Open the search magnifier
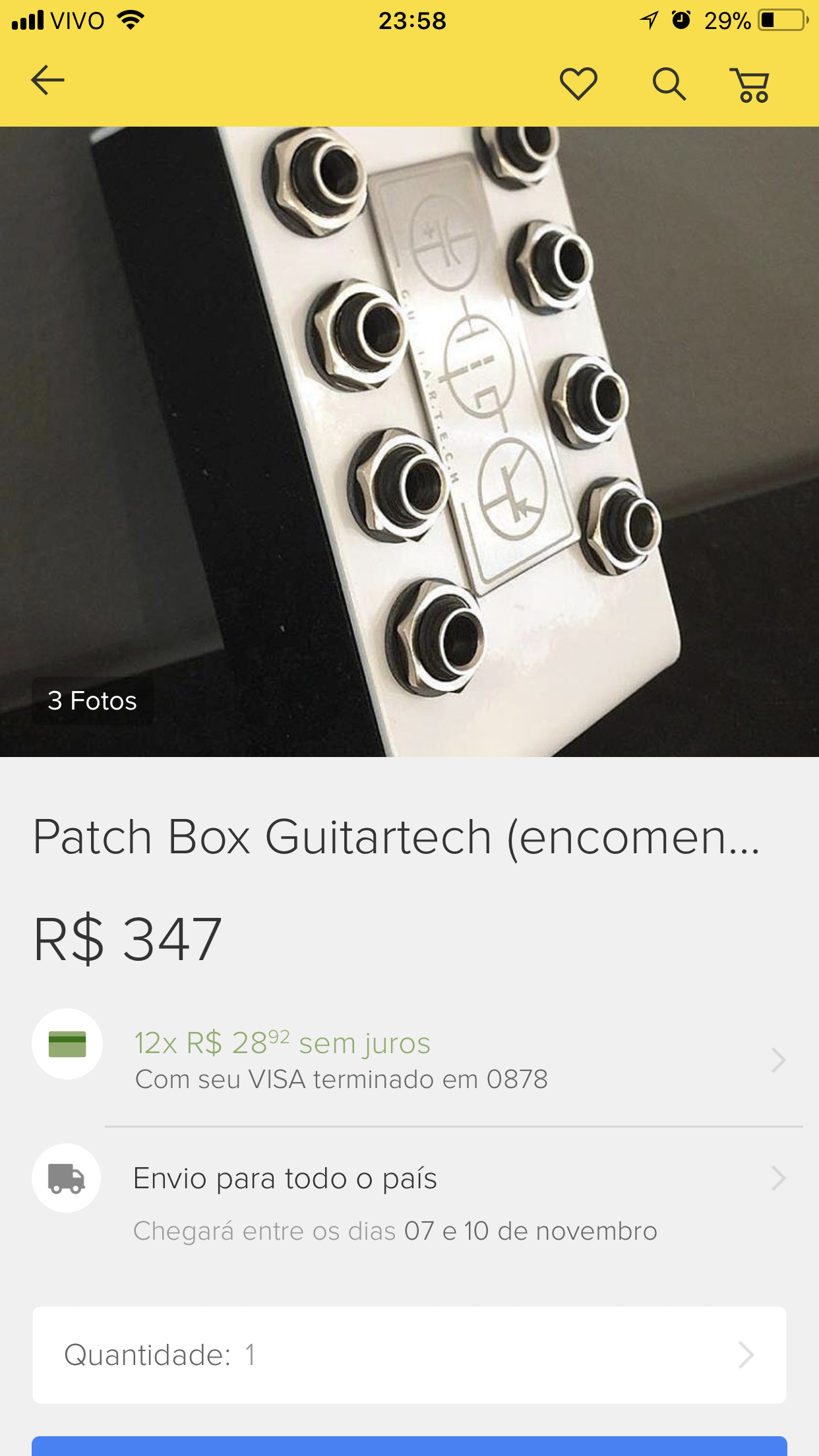819x1456 pixels. point(669,84)
